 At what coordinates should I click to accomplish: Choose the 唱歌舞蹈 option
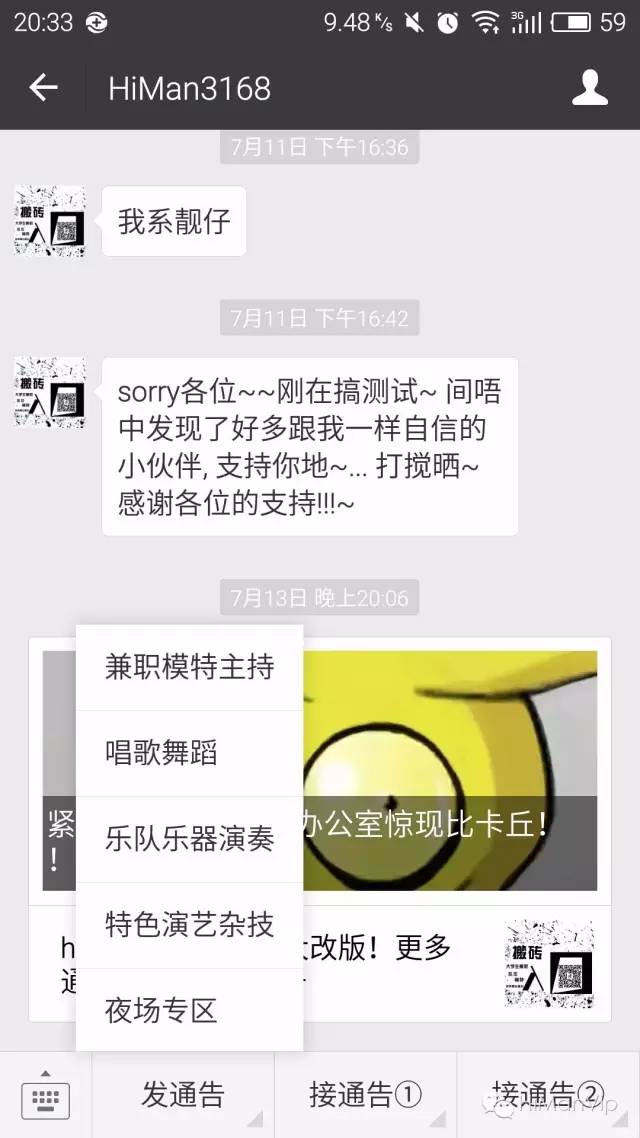pyautogui.click(x=189, y=753)
